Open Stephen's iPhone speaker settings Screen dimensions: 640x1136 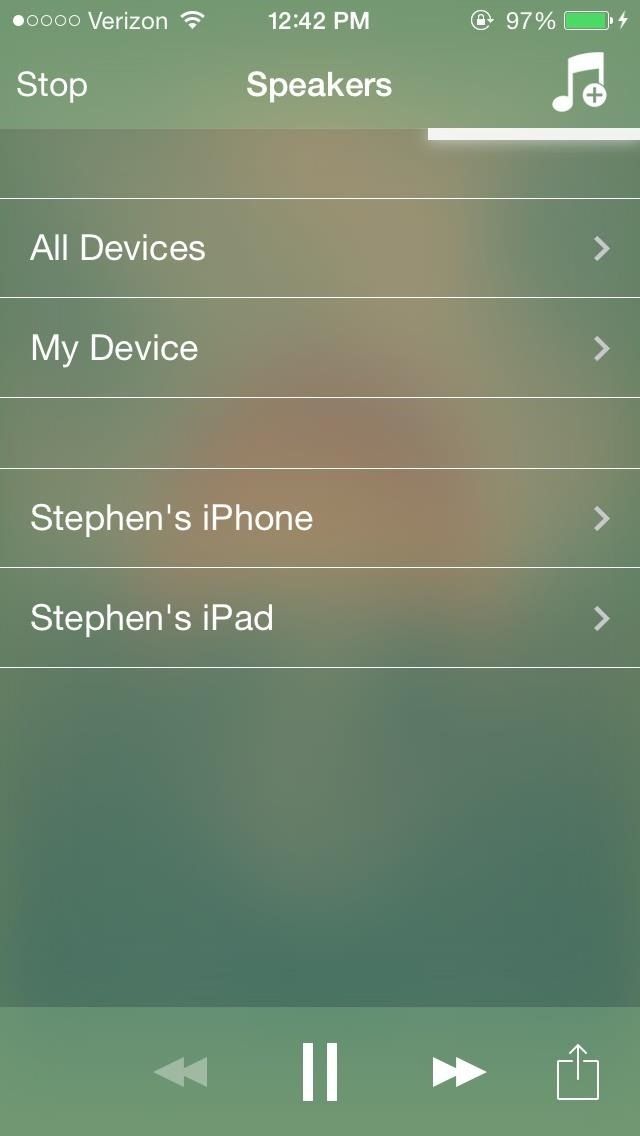pos(320,518)
